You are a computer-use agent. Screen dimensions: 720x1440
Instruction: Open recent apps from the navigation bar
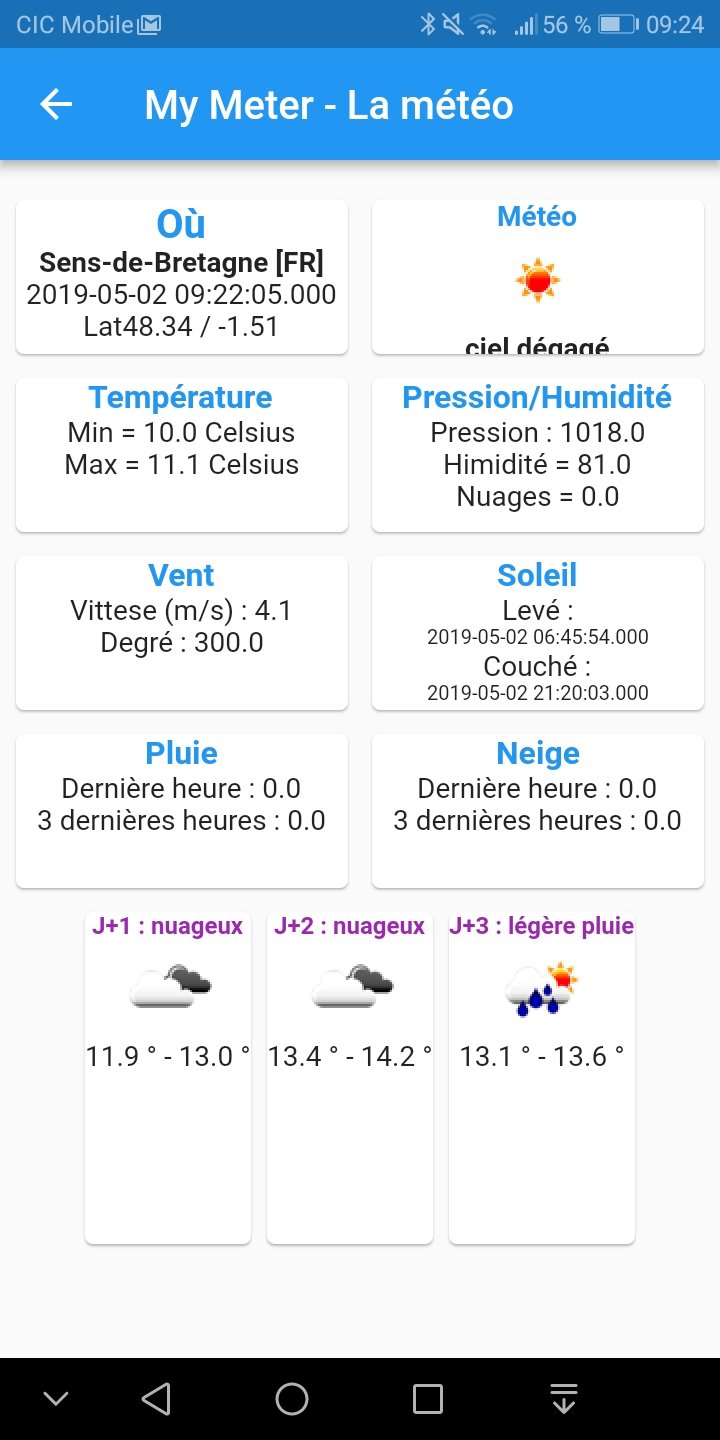(x=428, y=1399)
